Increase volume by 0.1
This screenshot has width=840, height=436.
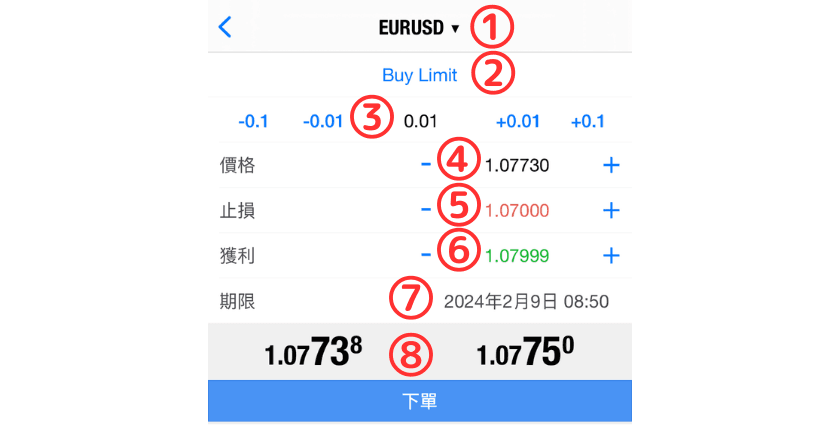[x=588, y=122]
